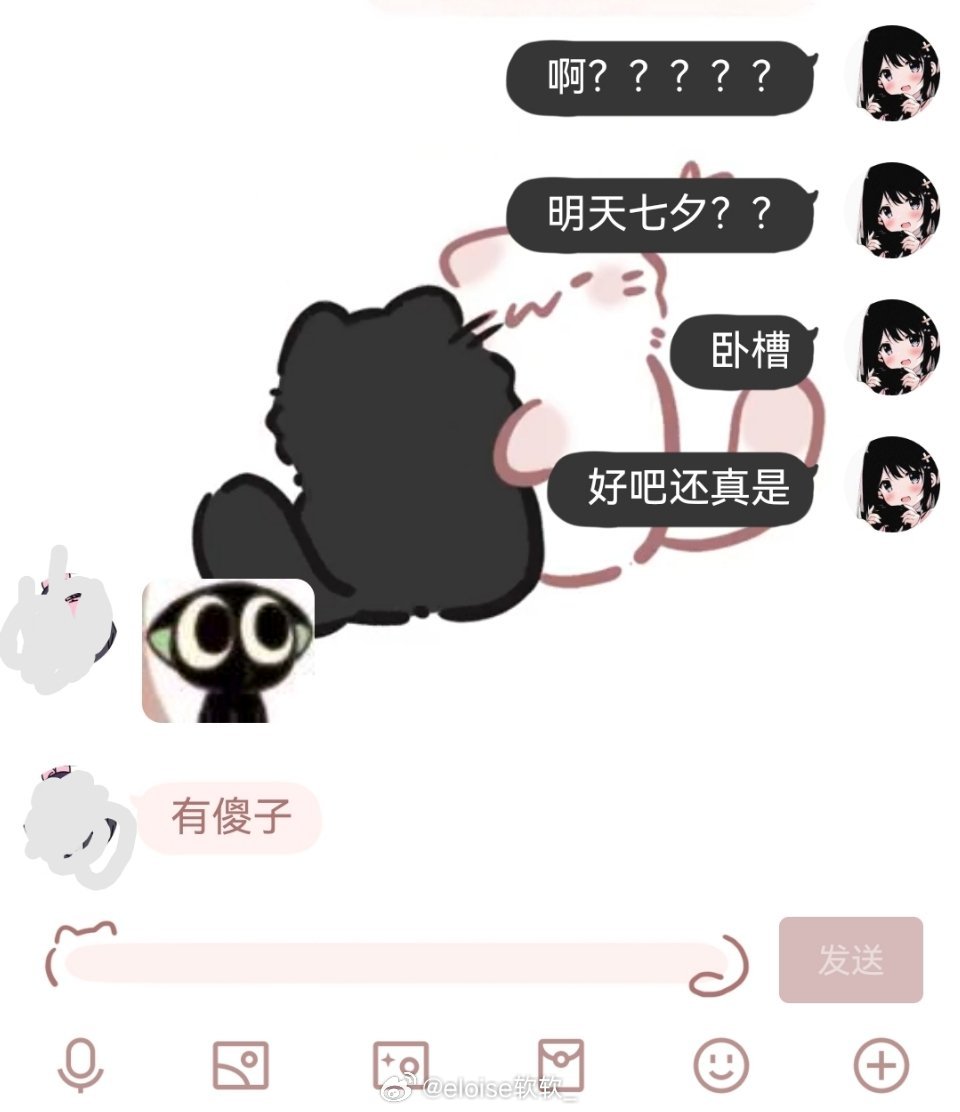Open the plus more options menu
The image size is (960, 1112).
click(881, 1065)
